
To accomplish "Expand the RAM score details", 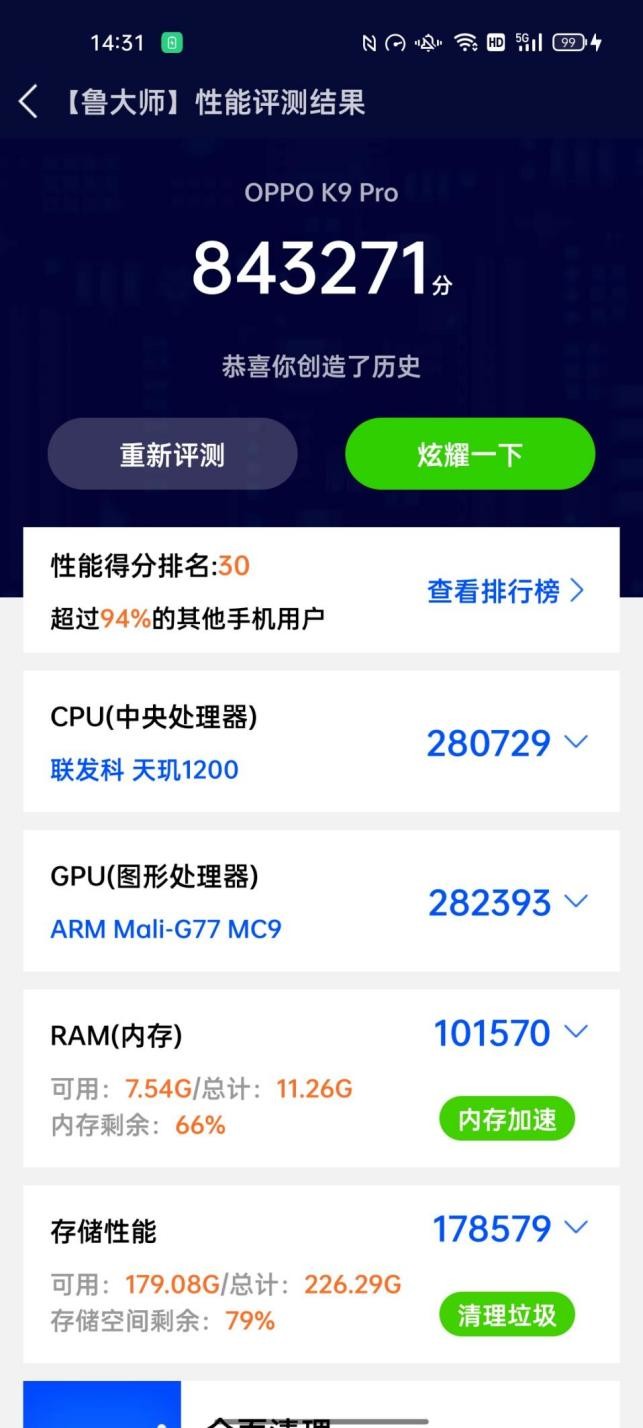I will coord(576,1031).
